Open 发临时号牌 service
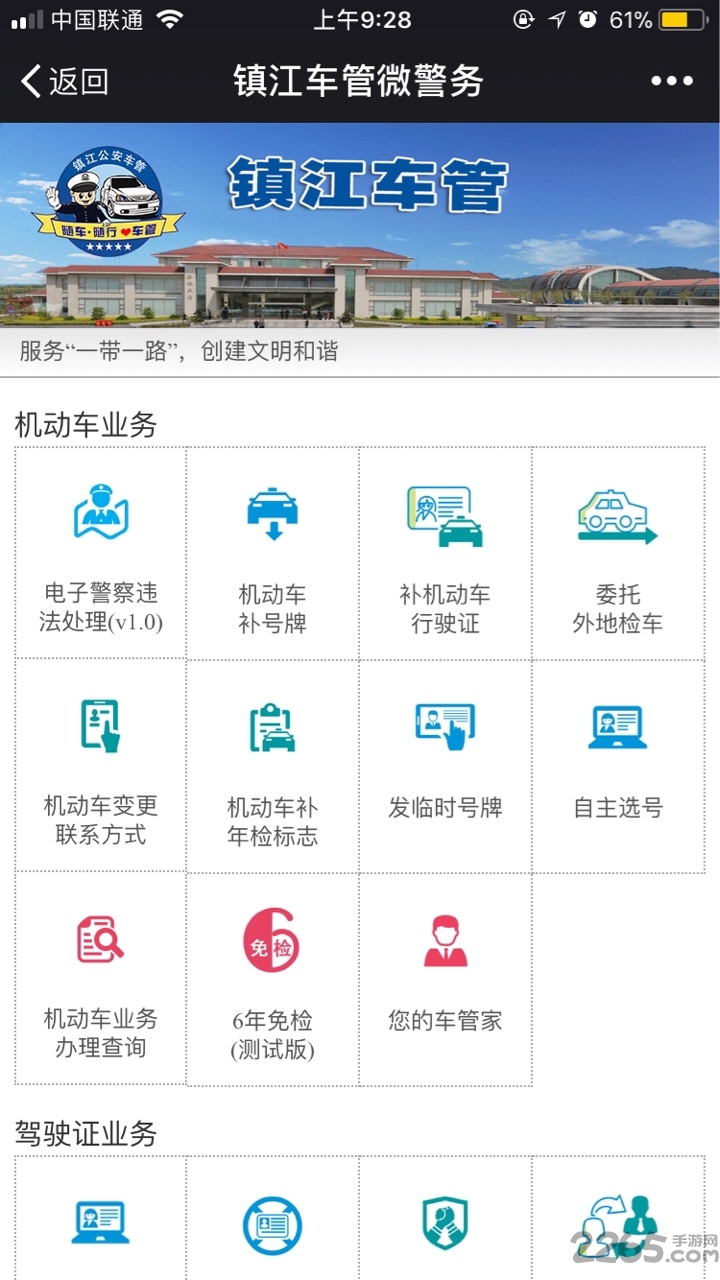 (445, 766)
